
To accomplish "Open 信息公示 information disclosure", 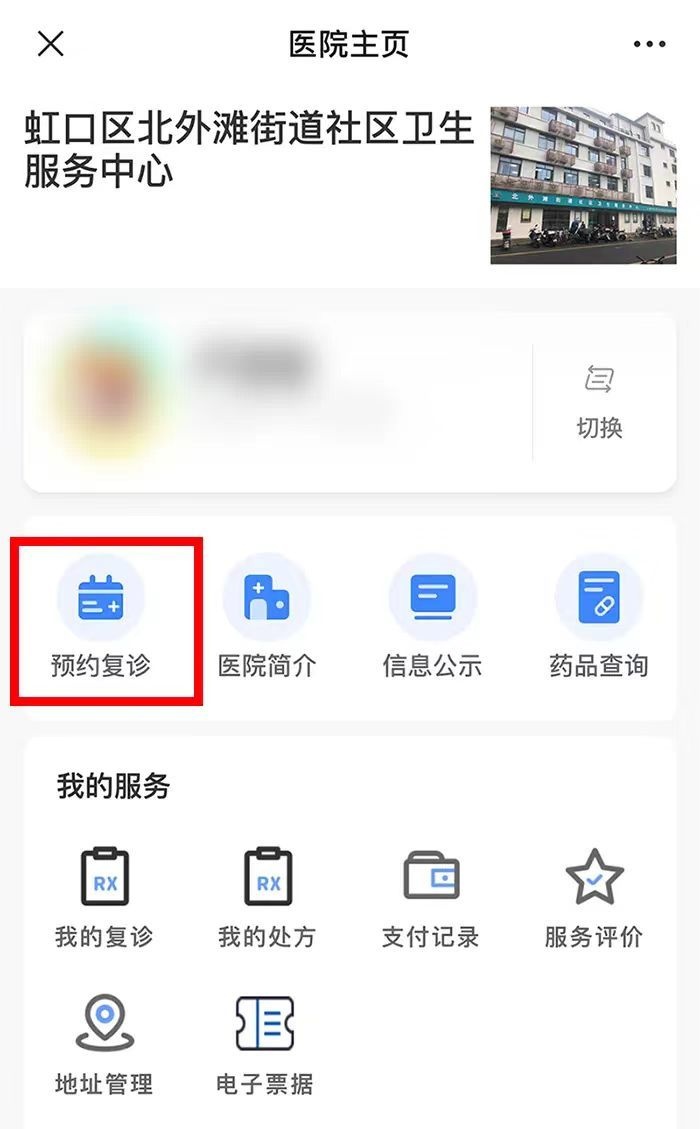I will tap(432, 621).
